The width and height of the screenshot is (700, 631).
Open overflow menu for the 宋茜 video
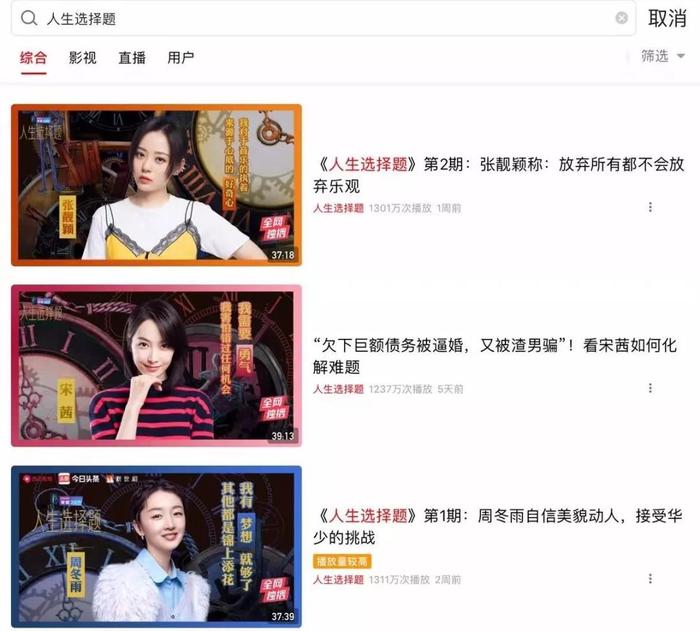coord(650,389)
